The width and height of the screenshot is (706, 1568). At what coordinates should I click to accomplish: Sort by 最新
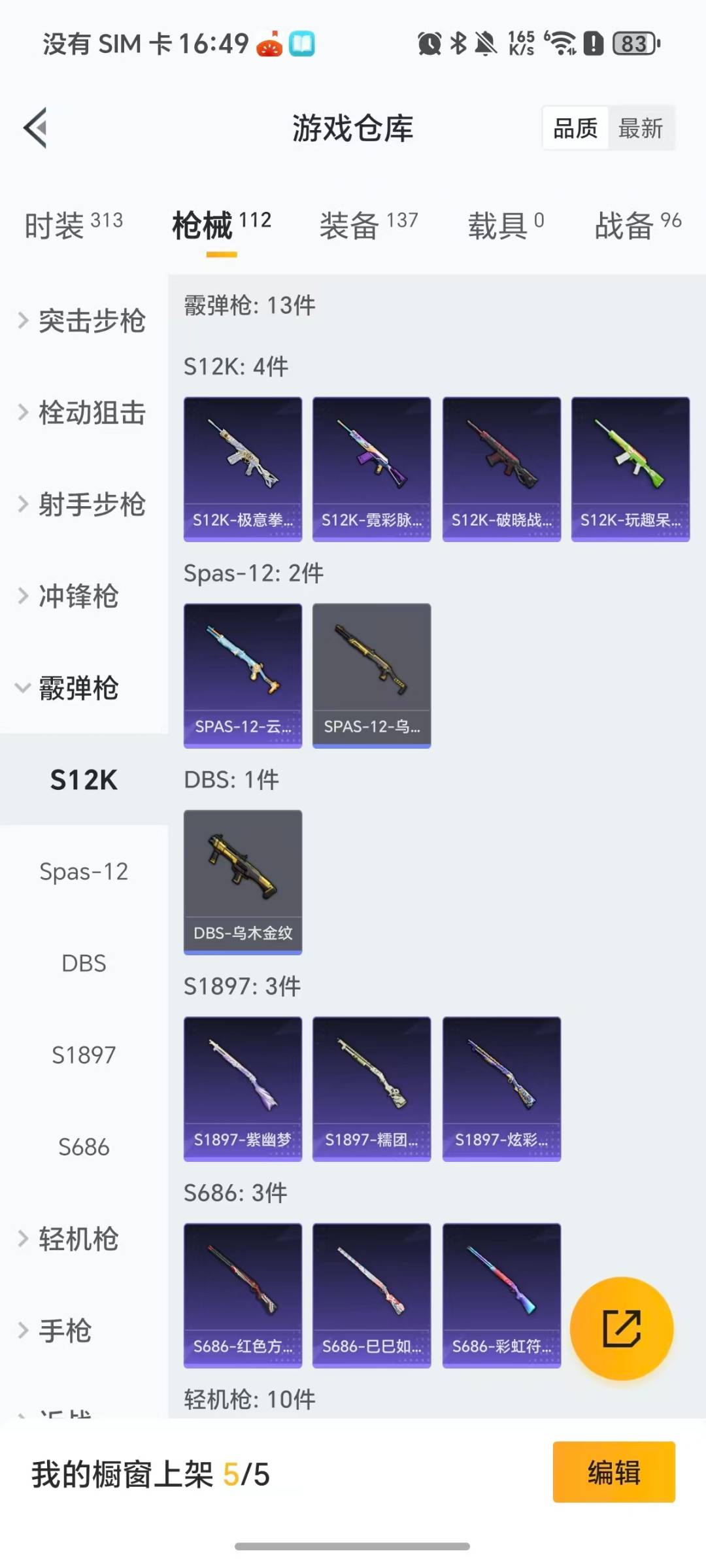(x=641, y=128)
